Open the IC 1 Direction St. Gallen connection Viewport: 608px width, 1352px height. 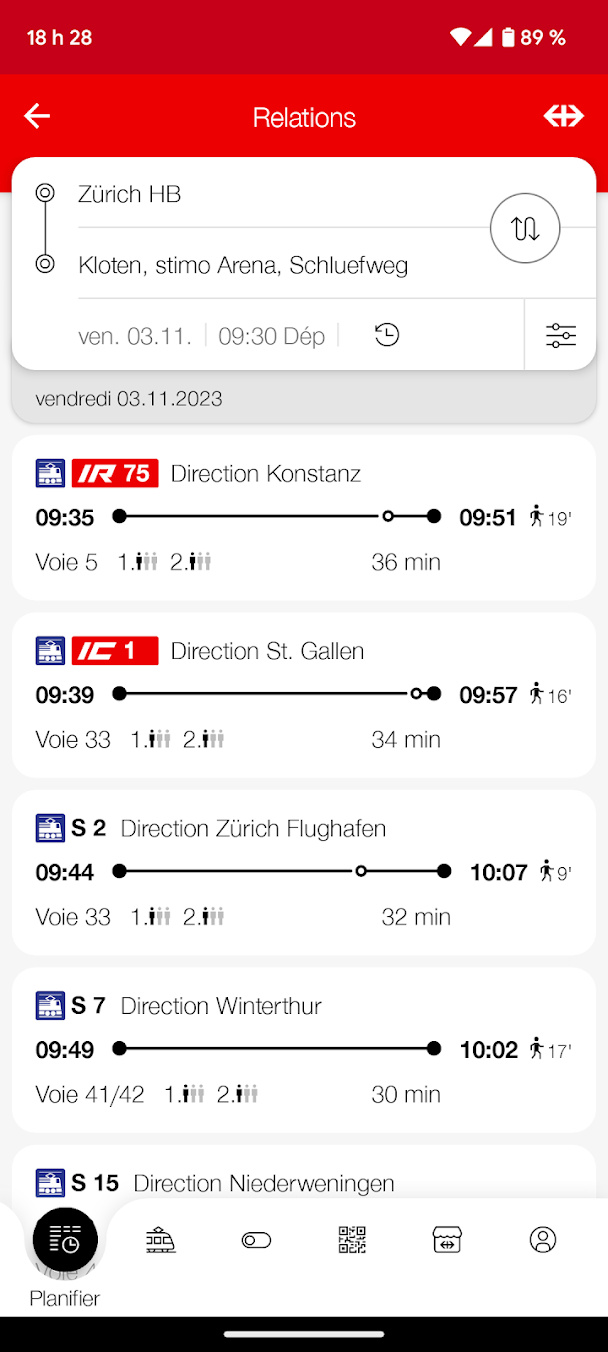(x=304, y=694)
